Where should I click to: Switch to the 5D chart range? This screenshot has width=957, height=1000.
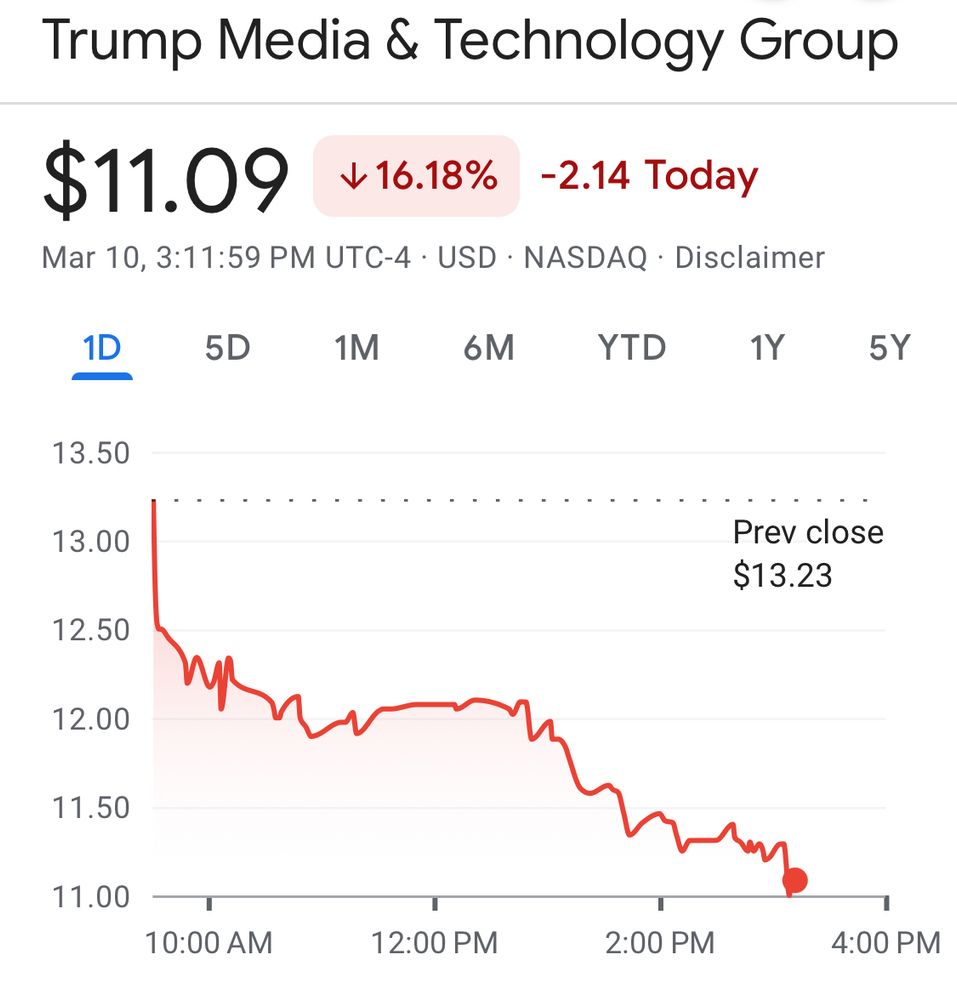[x=227, y=349]
